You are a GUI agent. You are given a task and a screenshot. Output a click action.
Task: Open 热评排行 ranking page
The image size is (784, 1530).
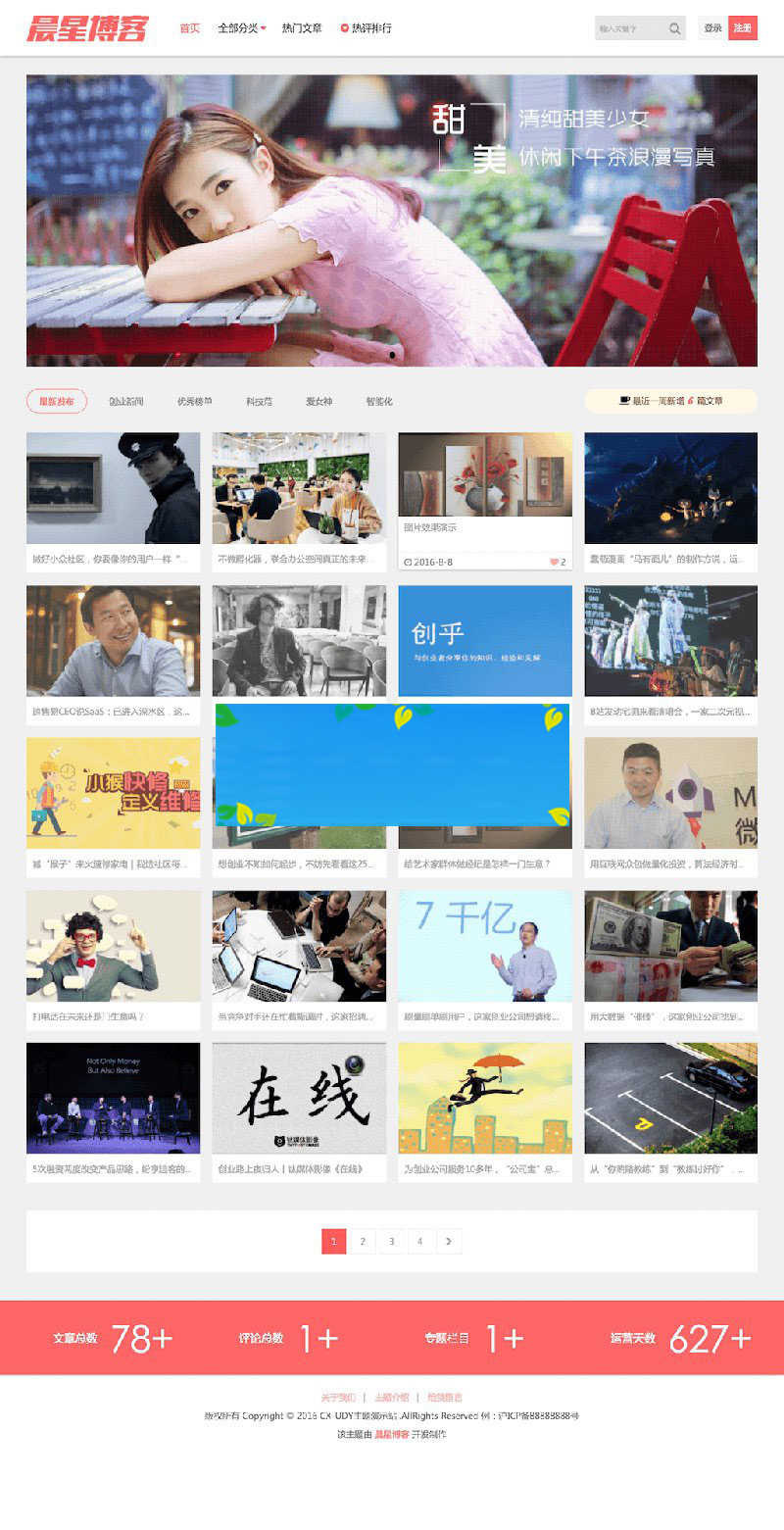[367, 28]
